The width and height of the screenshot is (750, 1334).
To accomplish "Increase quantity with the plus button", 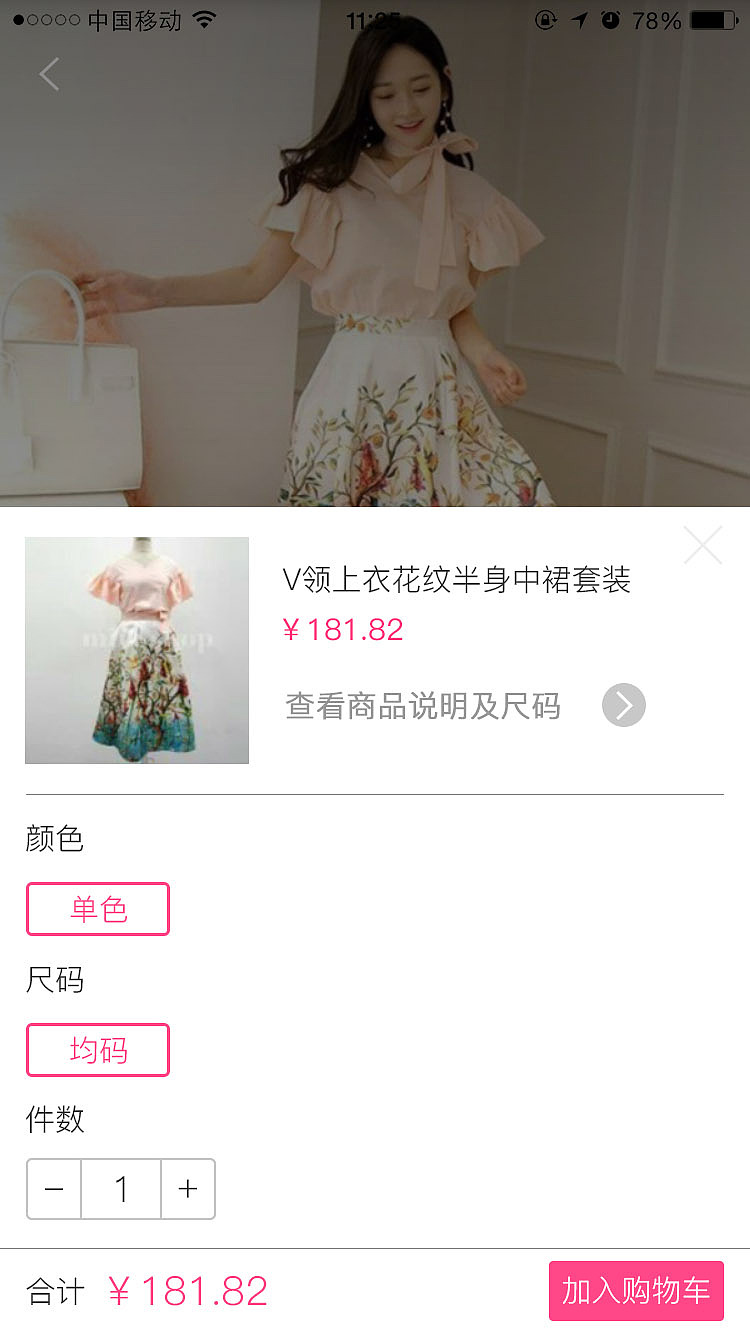I will click(x=188, y=1189).
